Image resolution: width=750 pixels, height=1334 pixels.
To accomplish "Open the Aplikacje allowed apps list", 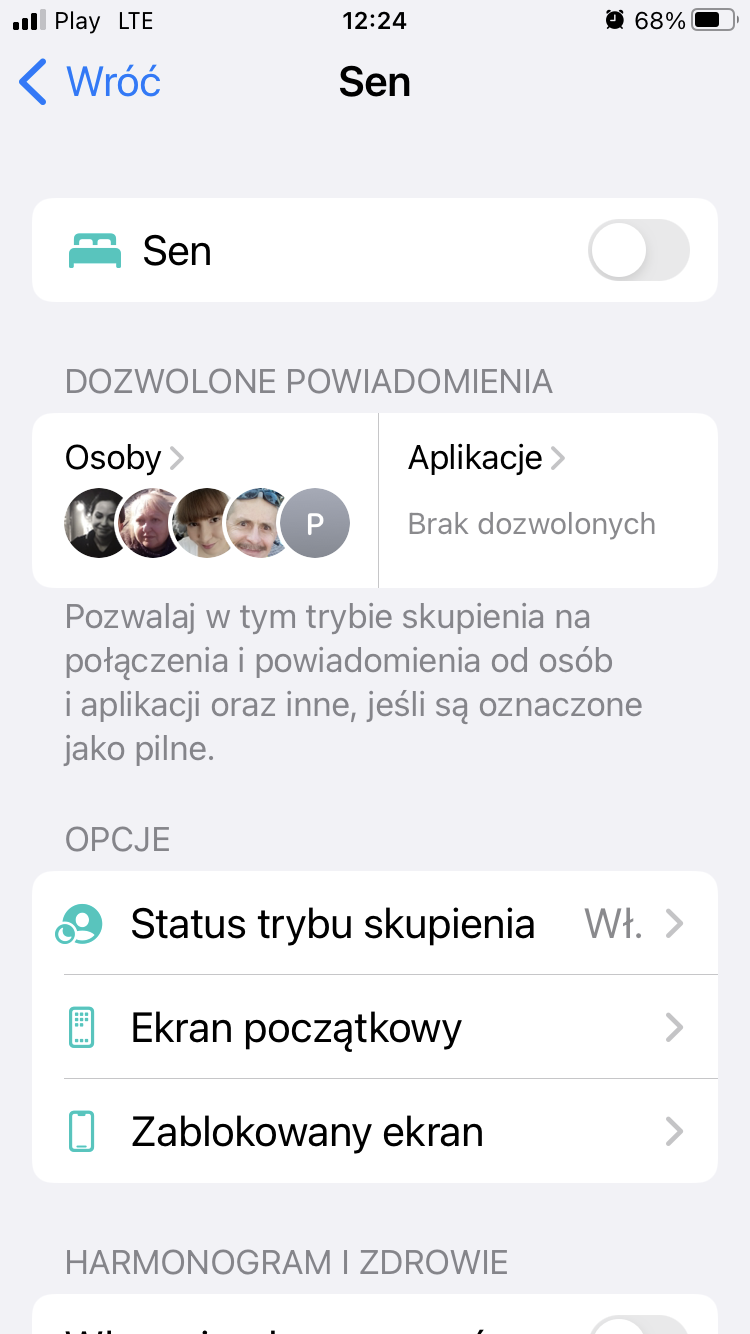I will (x=486, y=458).
